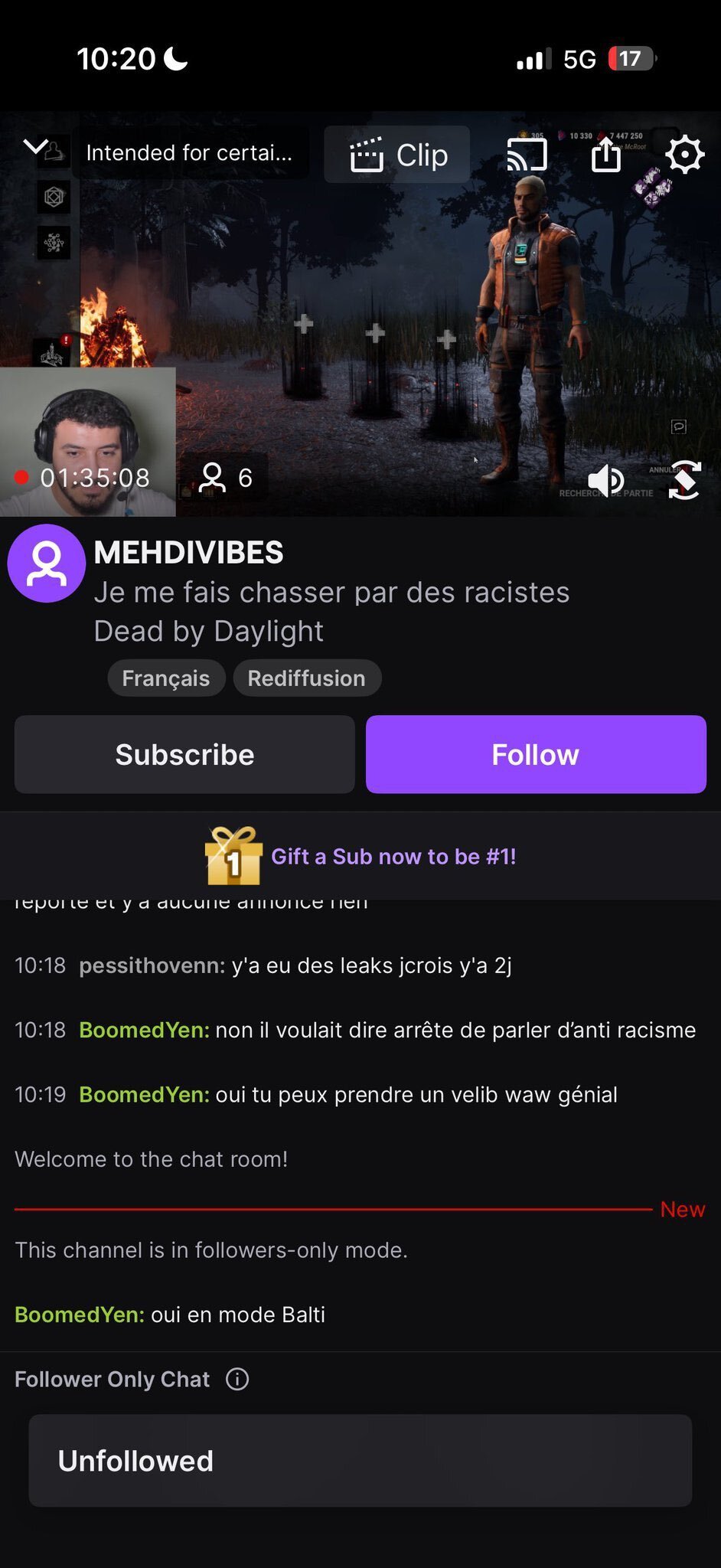
Task: Subscribe to the MEHDIVIBES channel
Action: (184, 755)
